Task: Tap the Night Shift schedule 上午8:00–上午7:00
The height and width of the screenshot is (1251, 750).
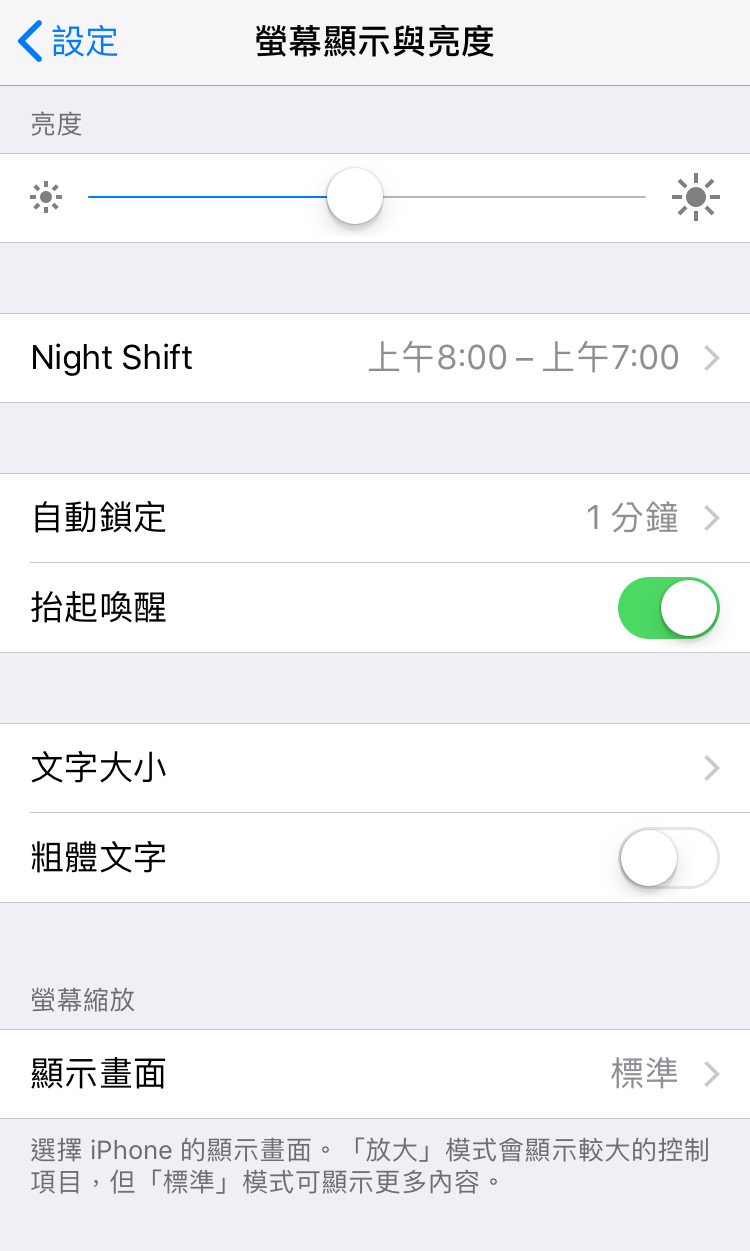Action: 555,358
